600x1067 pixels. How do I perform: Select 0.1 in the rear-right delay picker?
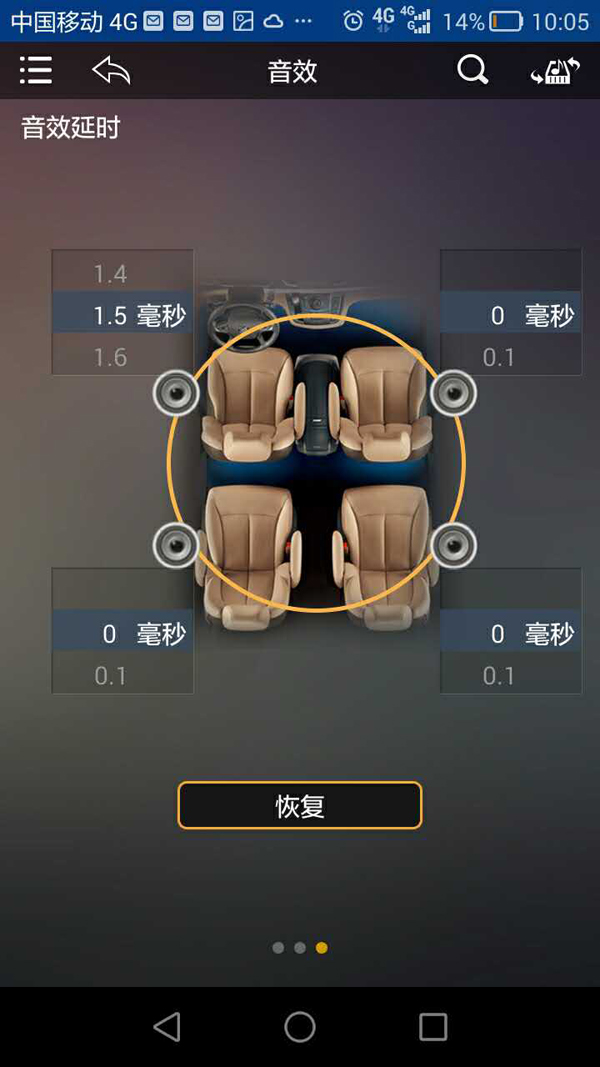click(498, 676)
